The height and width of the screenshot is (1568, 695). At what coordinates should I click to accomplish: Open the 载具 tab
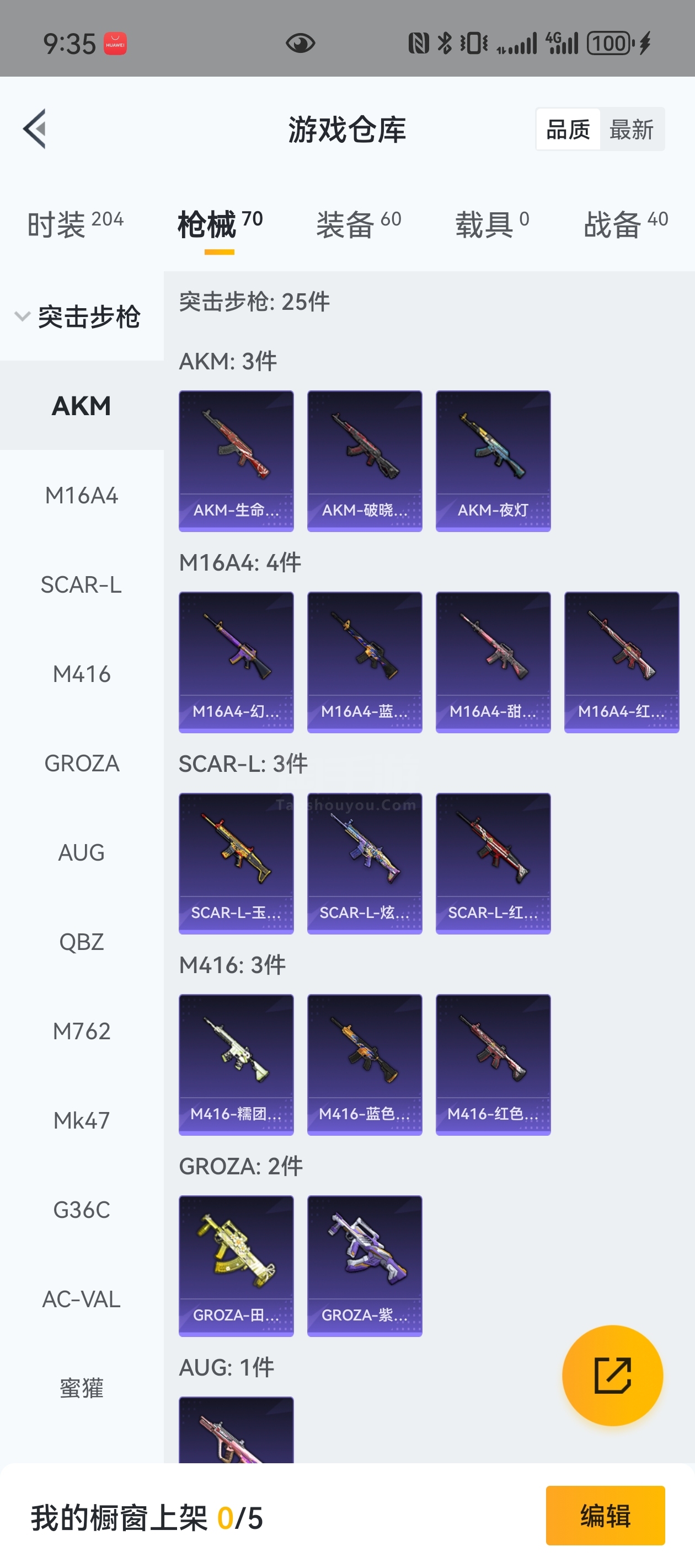492,223
